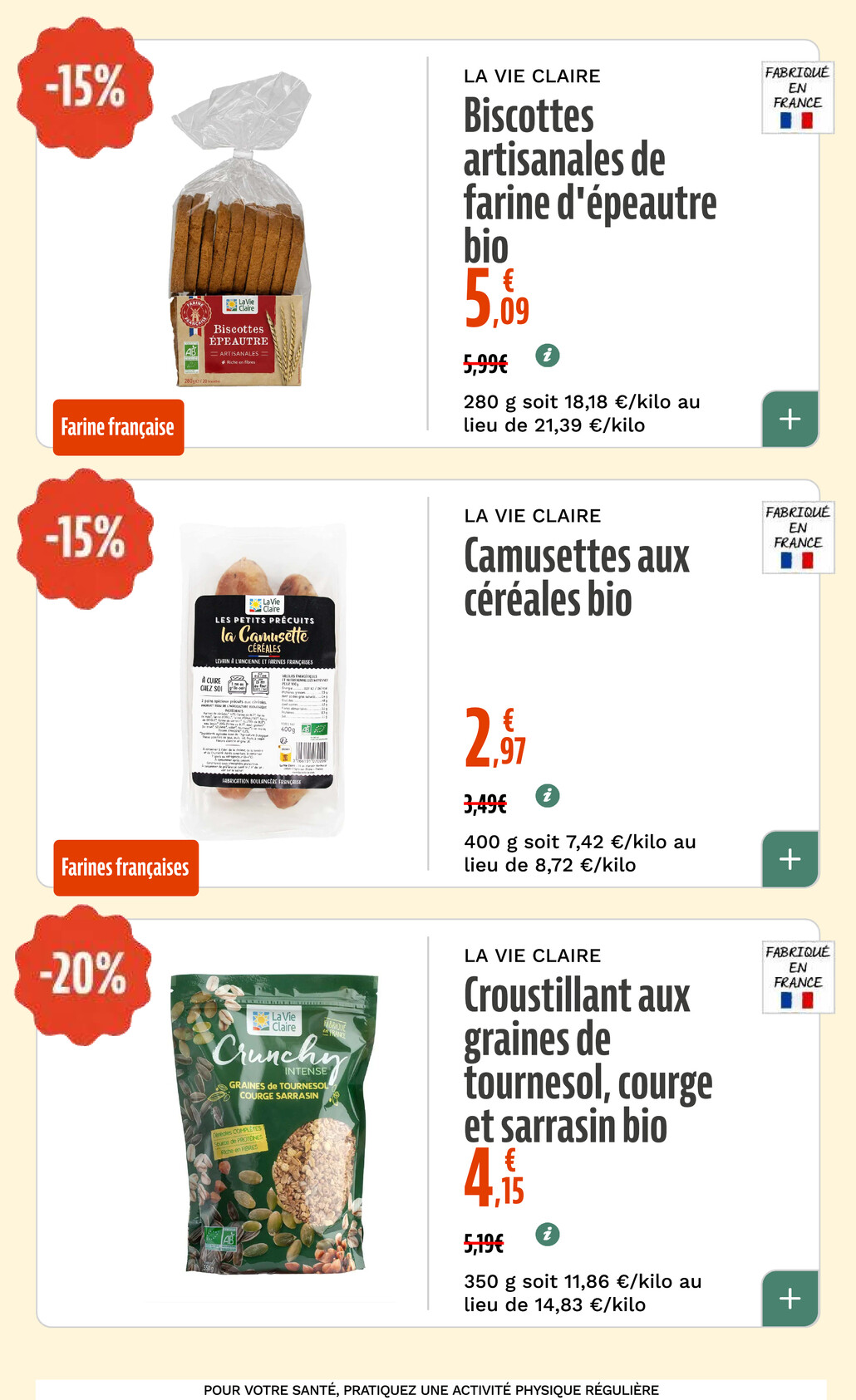The height and width of the screenshot is (1400, 856).
Task: Open info icon beside the 5,19€ price
Action: click(x=547, y=1235)
